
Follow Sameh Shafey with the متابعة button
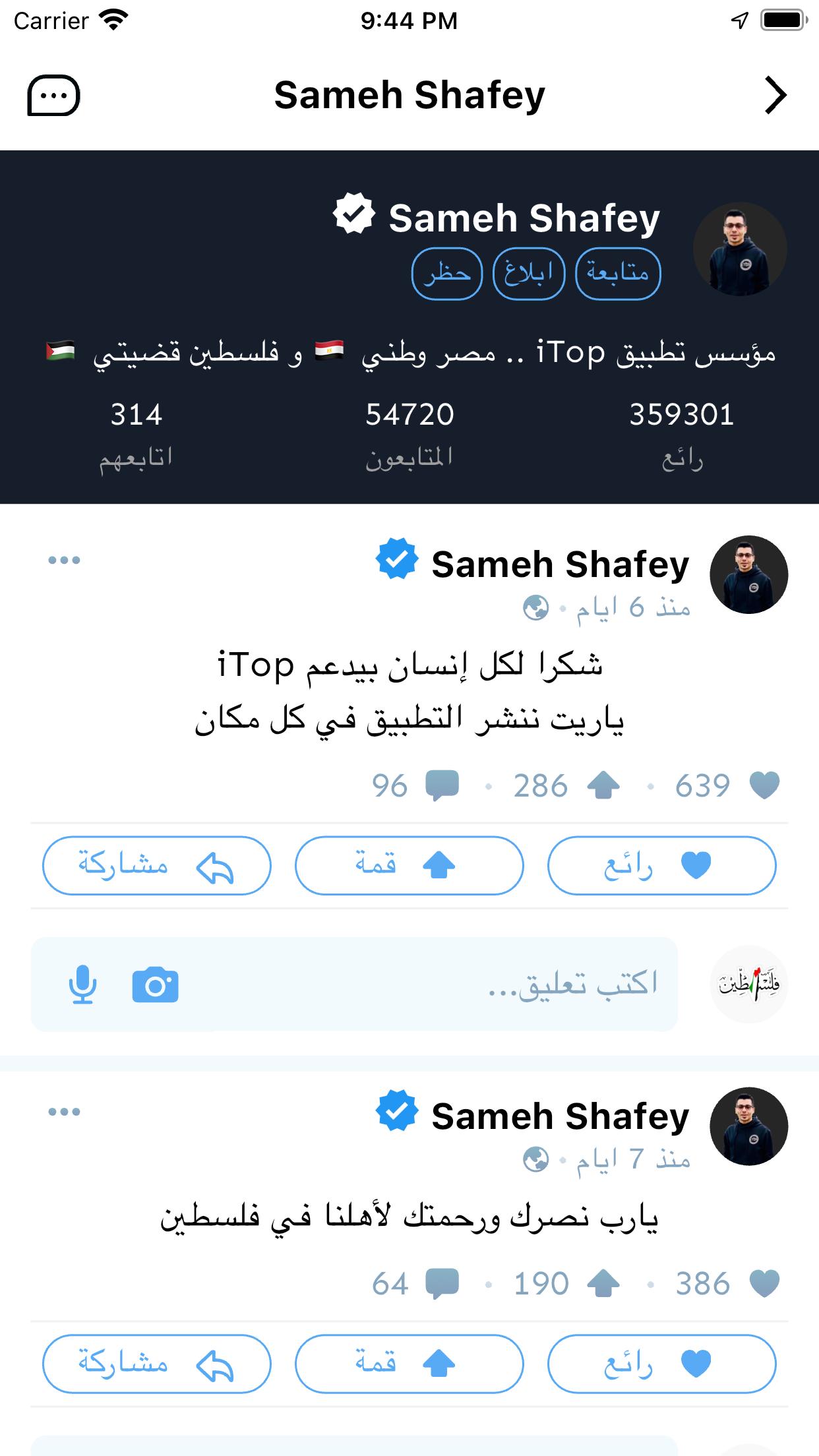tap(618, 273)
